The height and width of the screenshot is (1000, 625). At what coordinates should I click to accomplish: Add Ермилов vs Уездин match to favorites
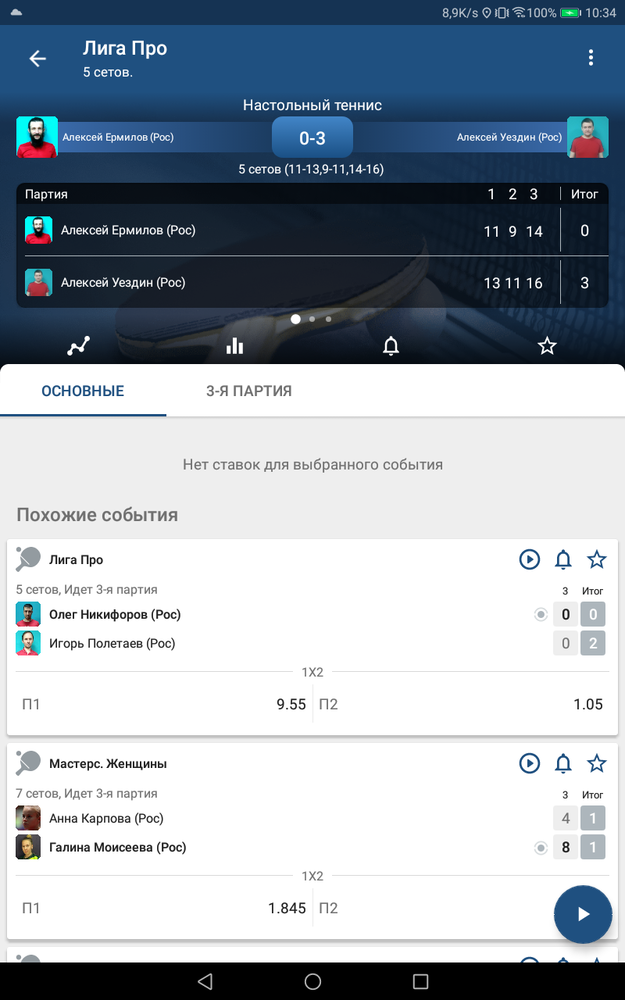click(547, 346)
